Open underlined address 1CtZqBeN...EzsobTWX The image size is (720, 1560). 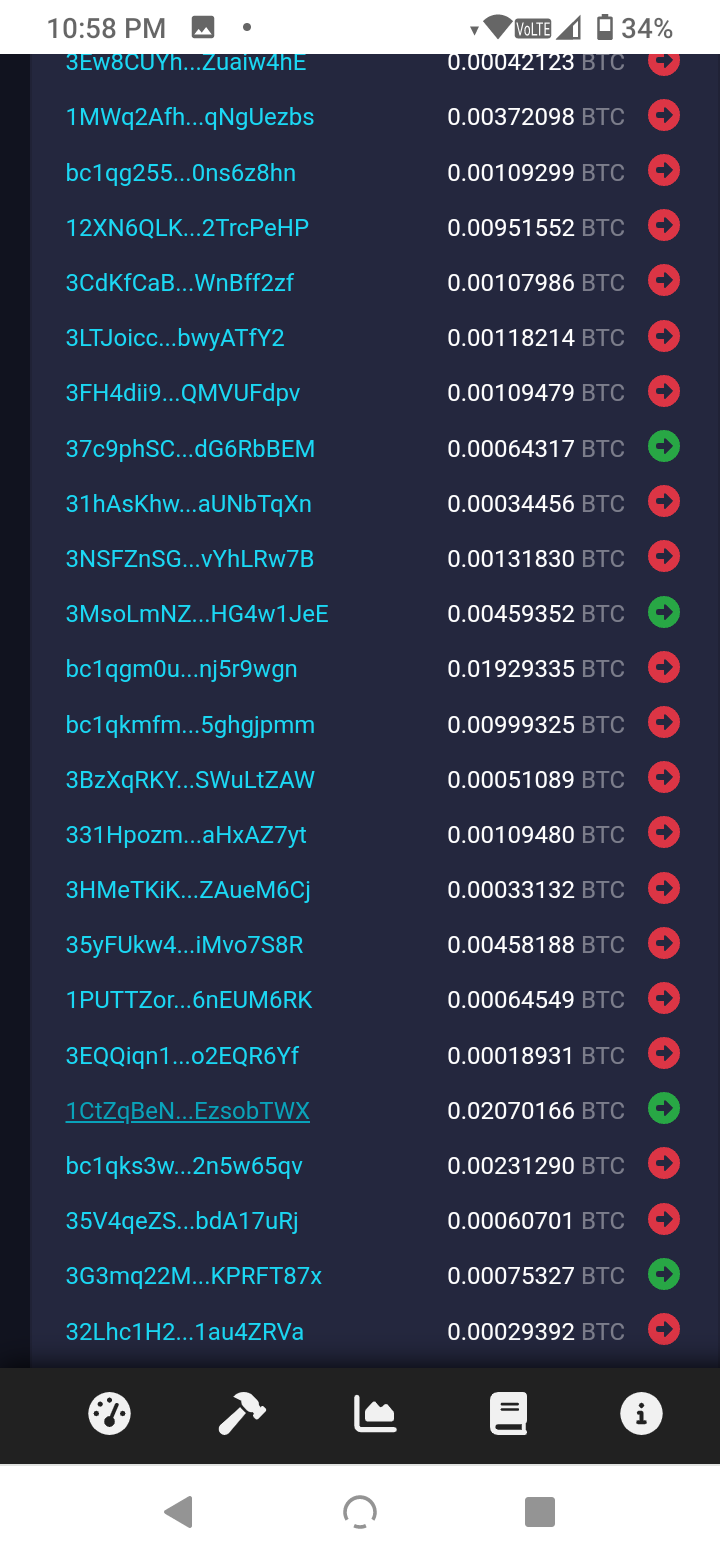pos(188,1111)
